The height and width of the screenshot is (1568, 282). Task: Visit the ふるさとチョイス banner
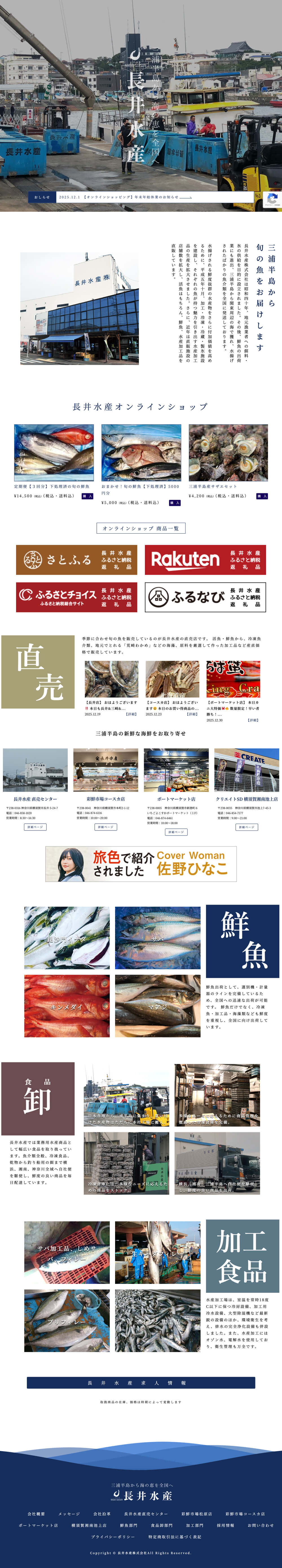[x=77, y=597]
